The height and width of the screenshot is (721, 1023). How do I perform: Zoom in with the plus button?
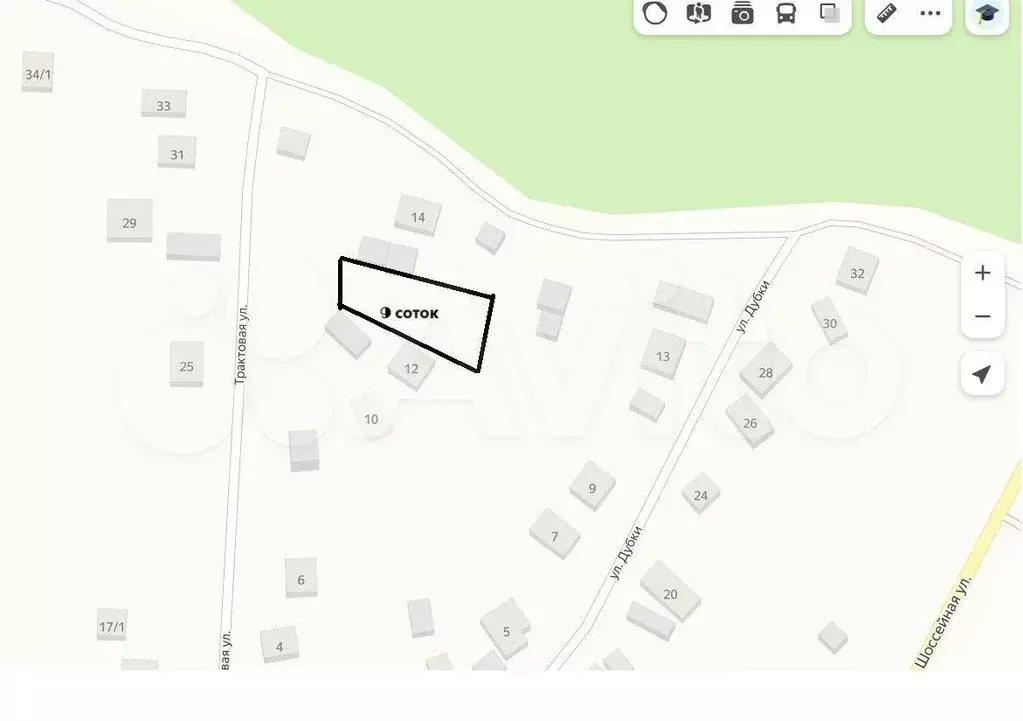[982, 273]
